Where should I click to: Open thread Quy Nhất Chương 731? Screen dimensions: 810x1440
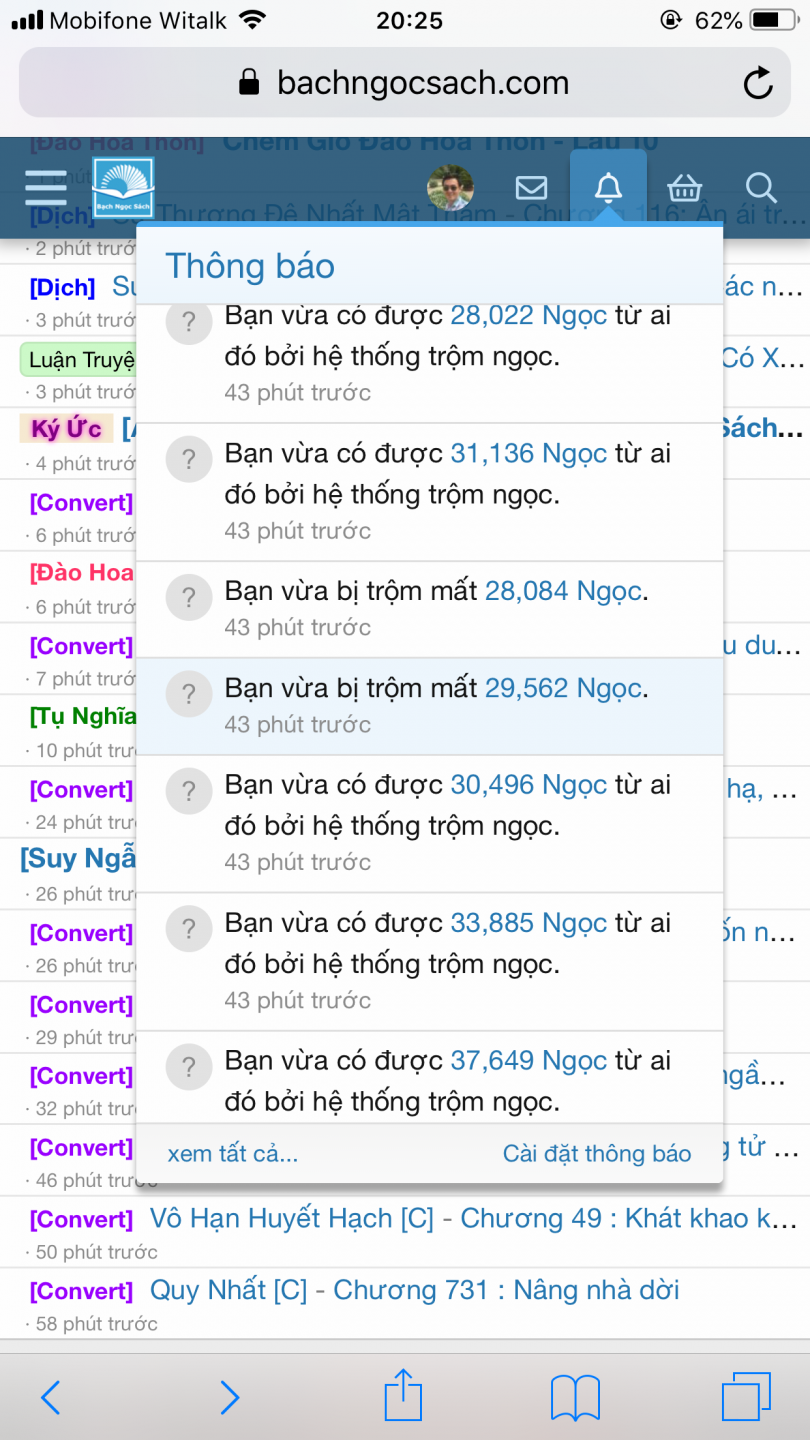click(x=414, y=1291)
